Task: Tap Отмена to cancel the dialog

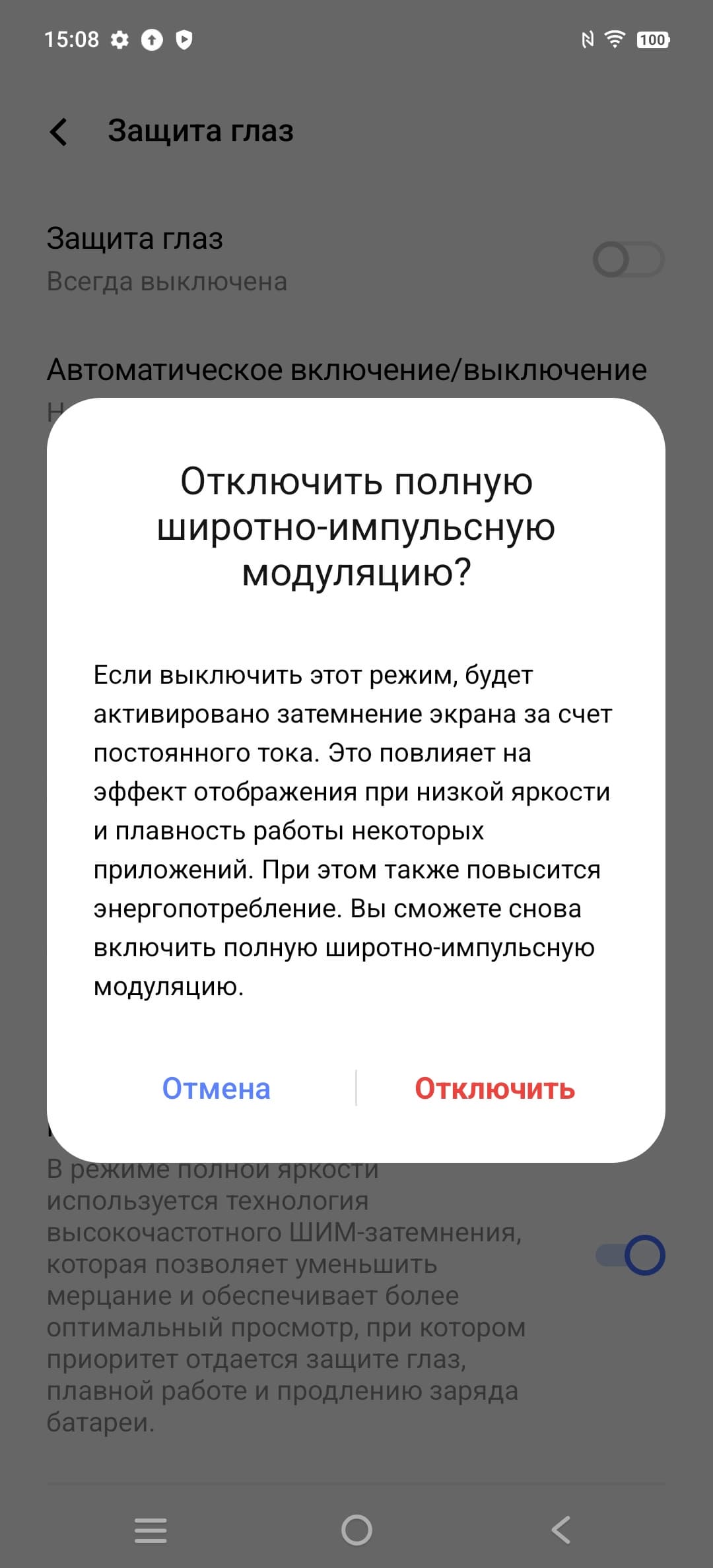Action: pyautogui.click(x=216, y=1088)
